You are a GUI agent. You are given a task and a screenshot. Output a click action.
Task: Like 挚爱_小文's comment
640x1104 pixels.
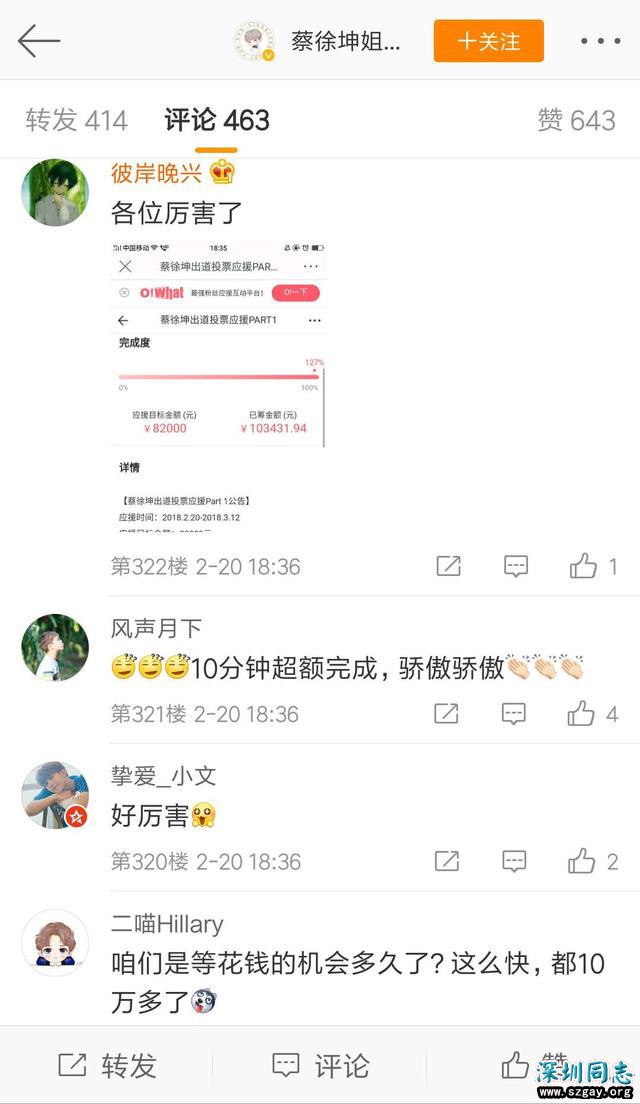[x=582, y=860]
